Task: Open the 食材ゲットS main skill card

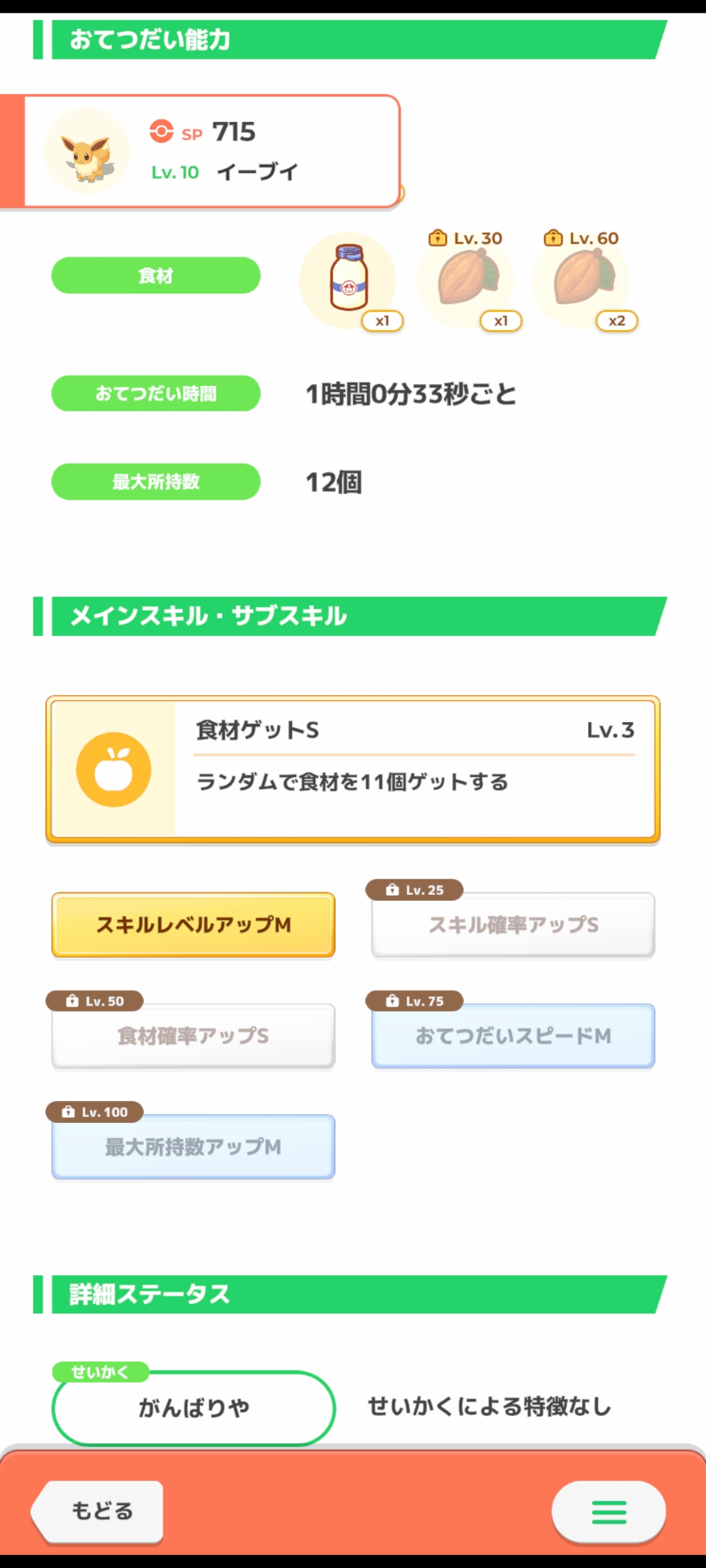Action: tap(353, 770)
